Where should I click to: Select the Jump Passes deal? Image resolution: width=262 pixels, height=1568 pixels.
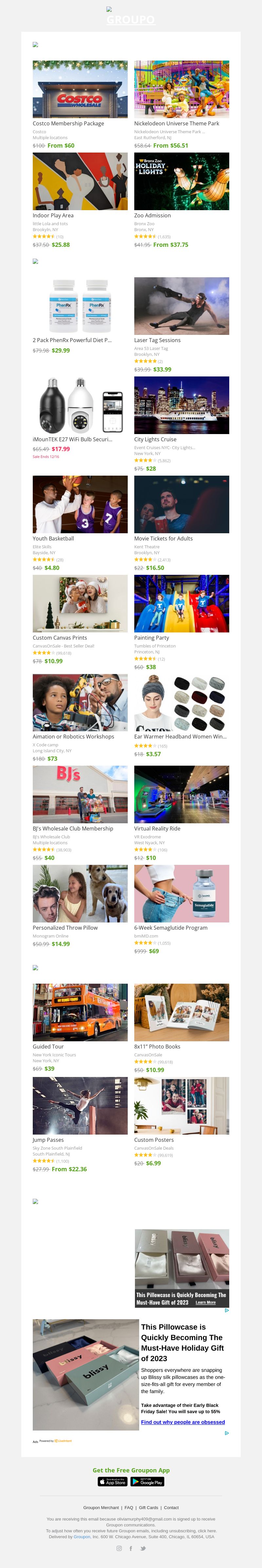(80, 1105)
